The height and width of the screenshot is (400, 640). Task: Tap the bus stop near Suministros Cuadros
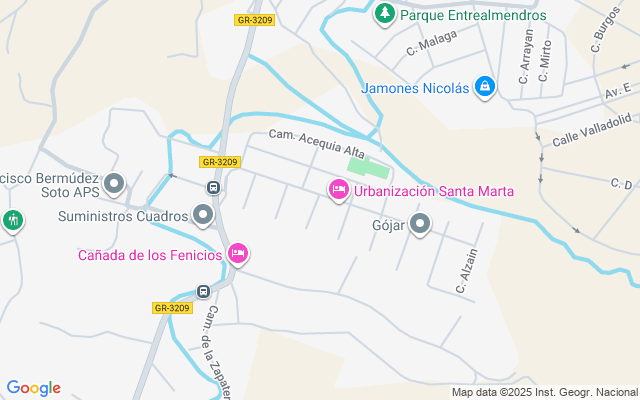coord(213,188)
